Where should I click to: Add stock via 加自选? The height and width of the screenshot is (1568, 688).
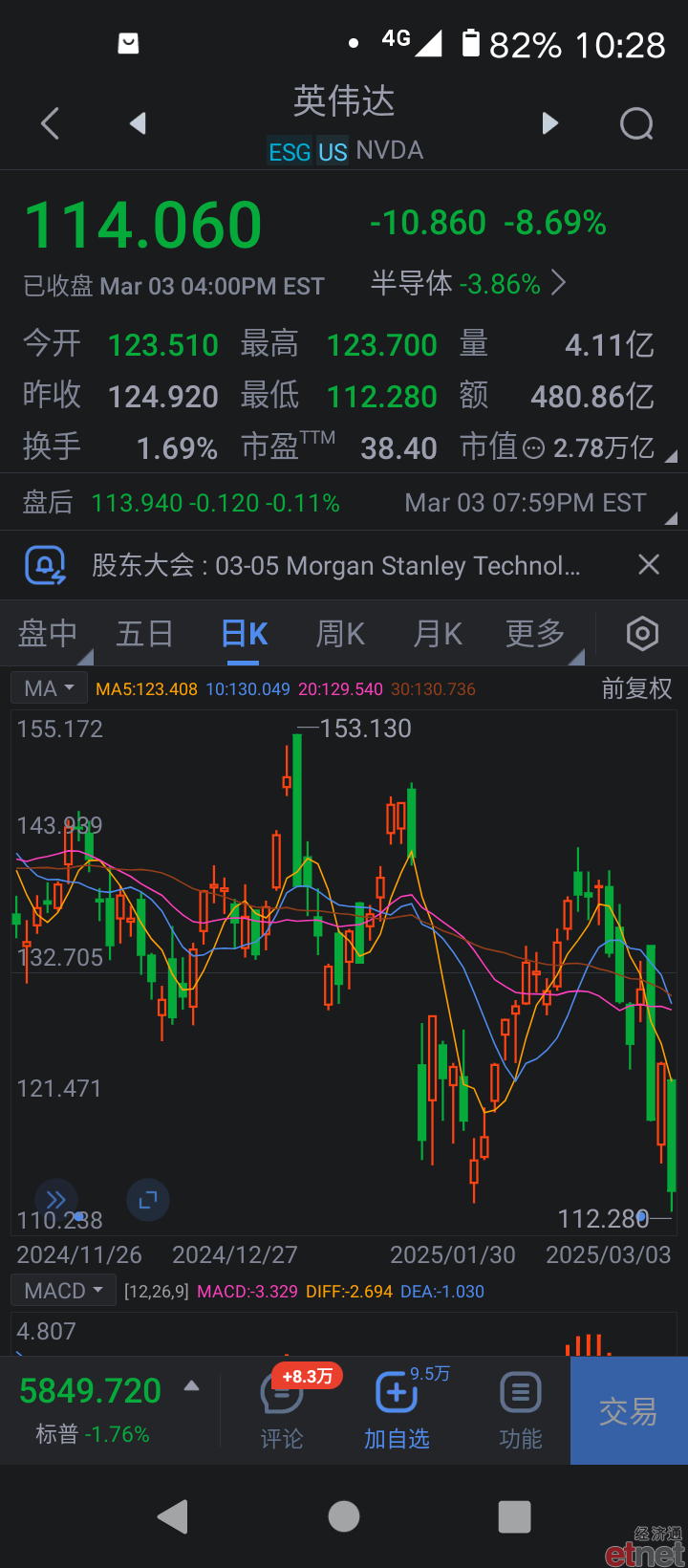point(397,1410)
